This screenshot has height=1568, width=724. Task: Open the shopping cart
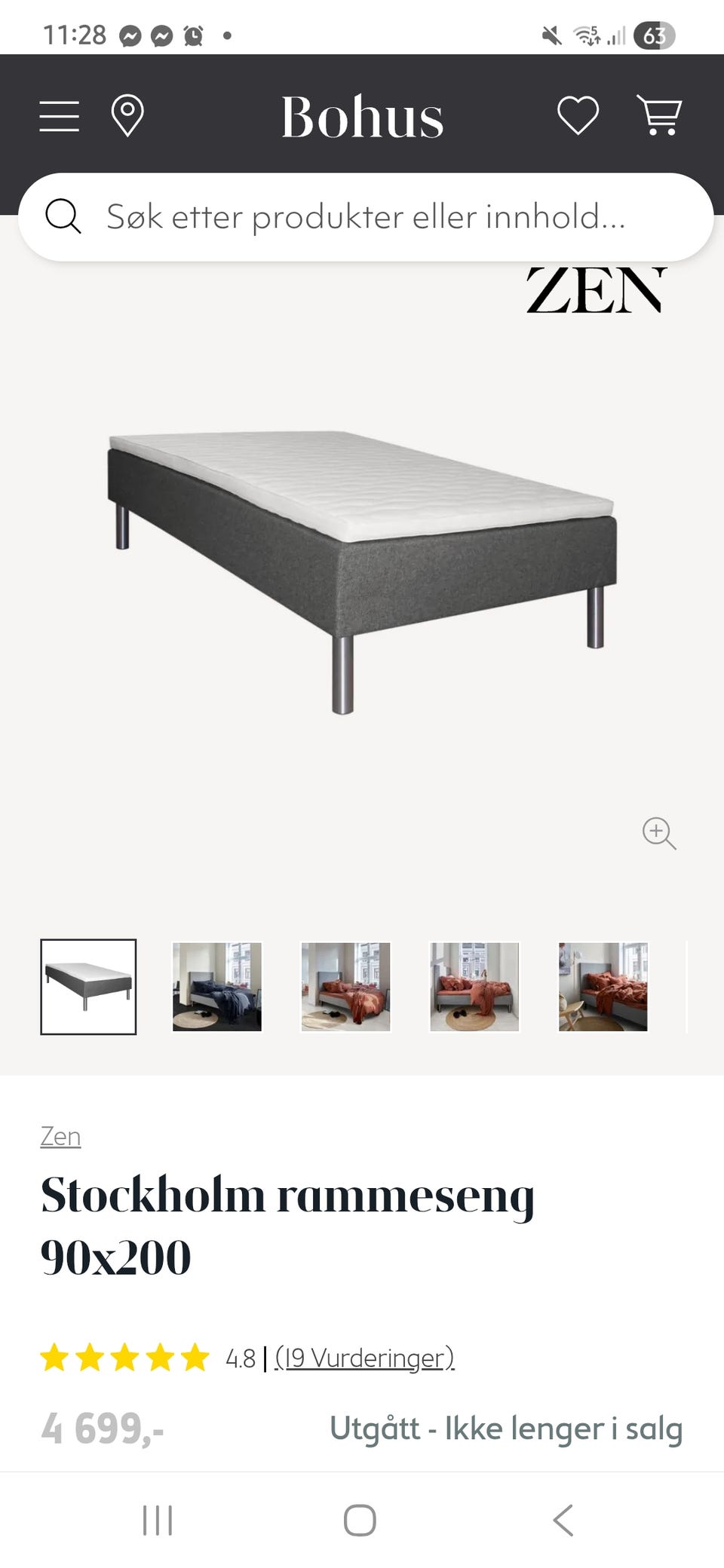click(659, 116)
